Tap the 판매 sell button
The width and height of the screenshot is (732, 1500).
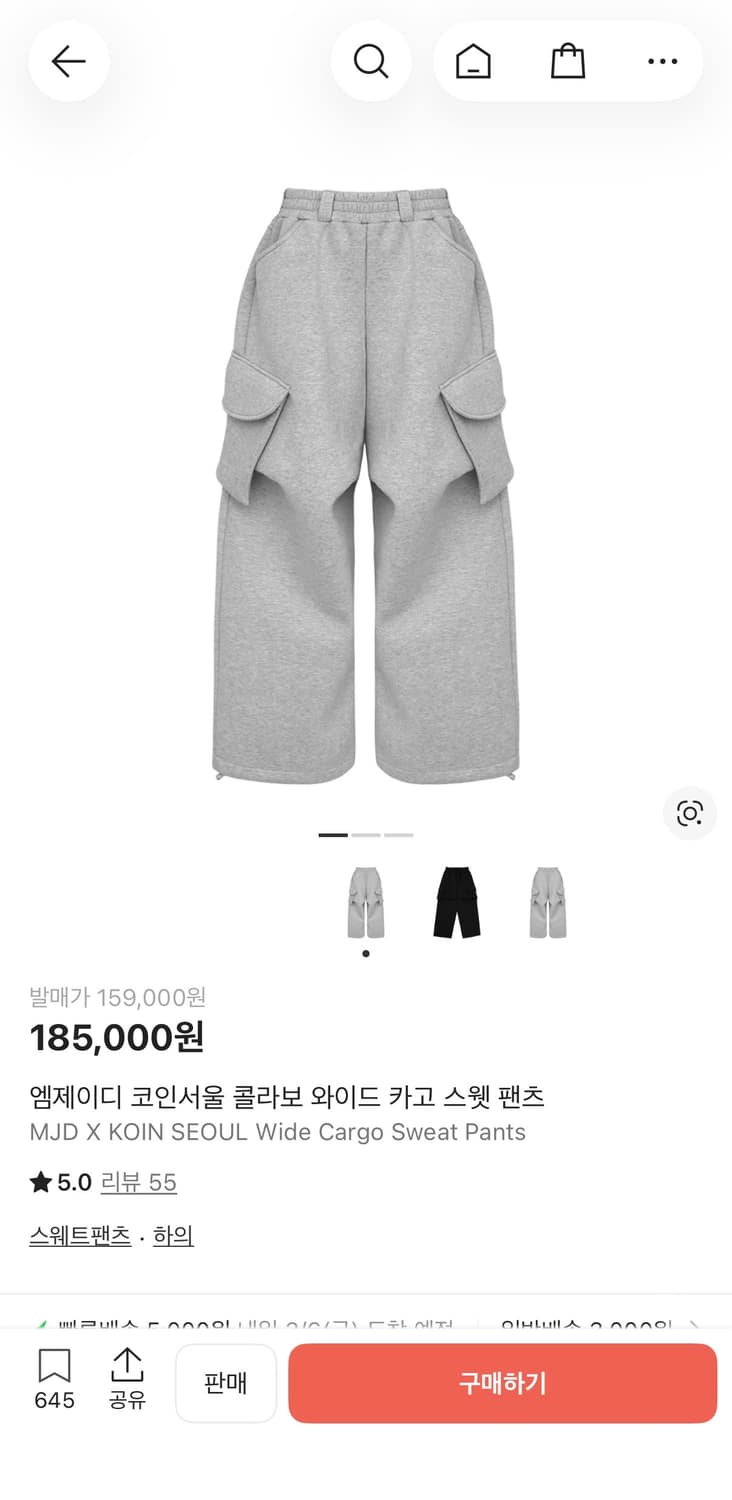226,1383
